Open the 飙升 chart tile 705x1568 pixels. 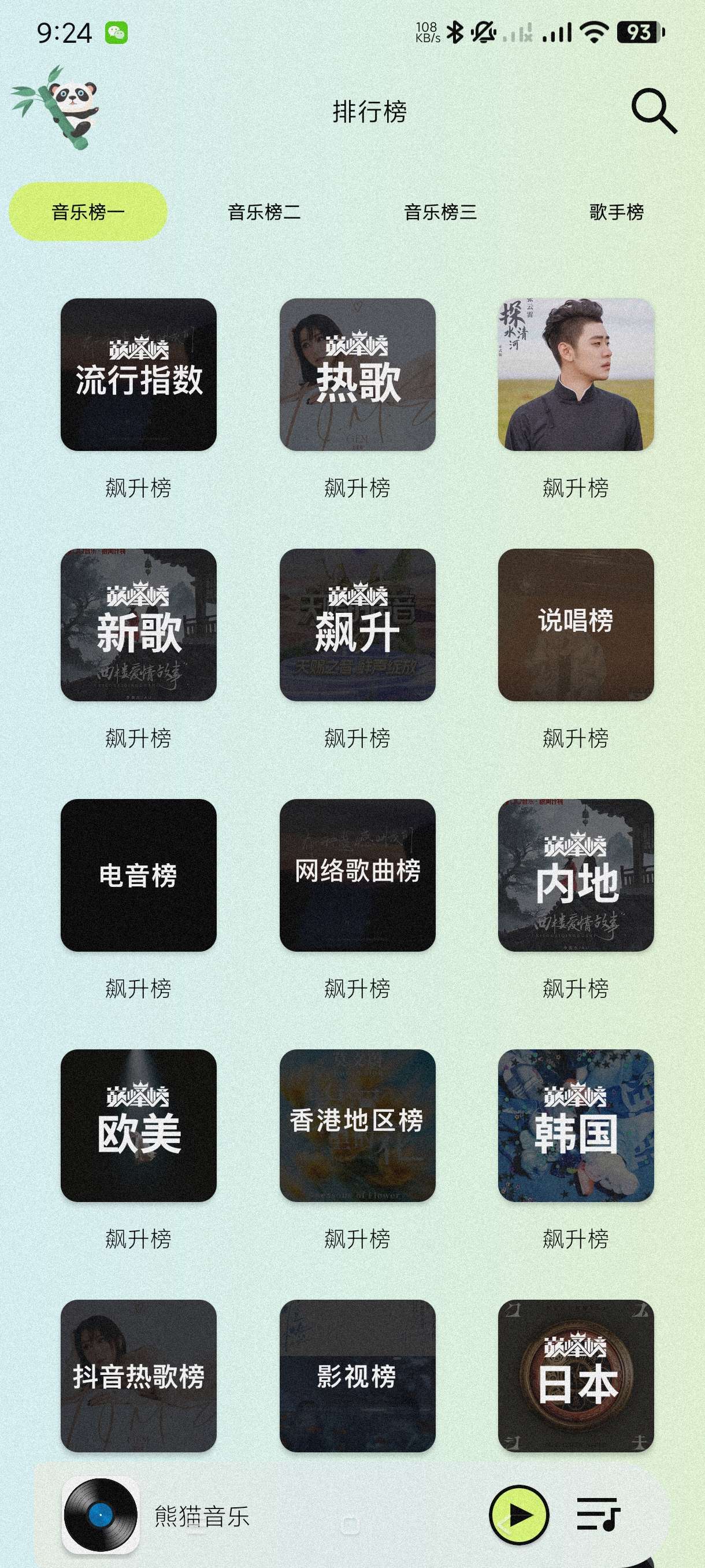pyautogui.click(x=357, y=624)
